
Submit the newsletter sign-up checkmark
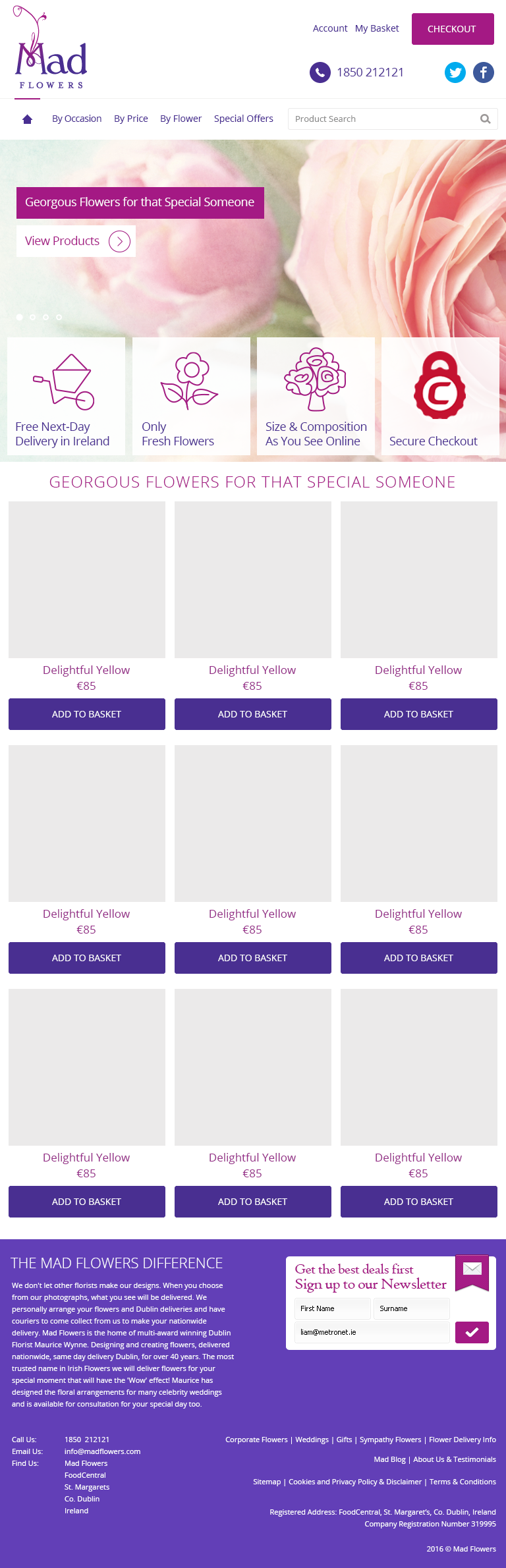472,1332
